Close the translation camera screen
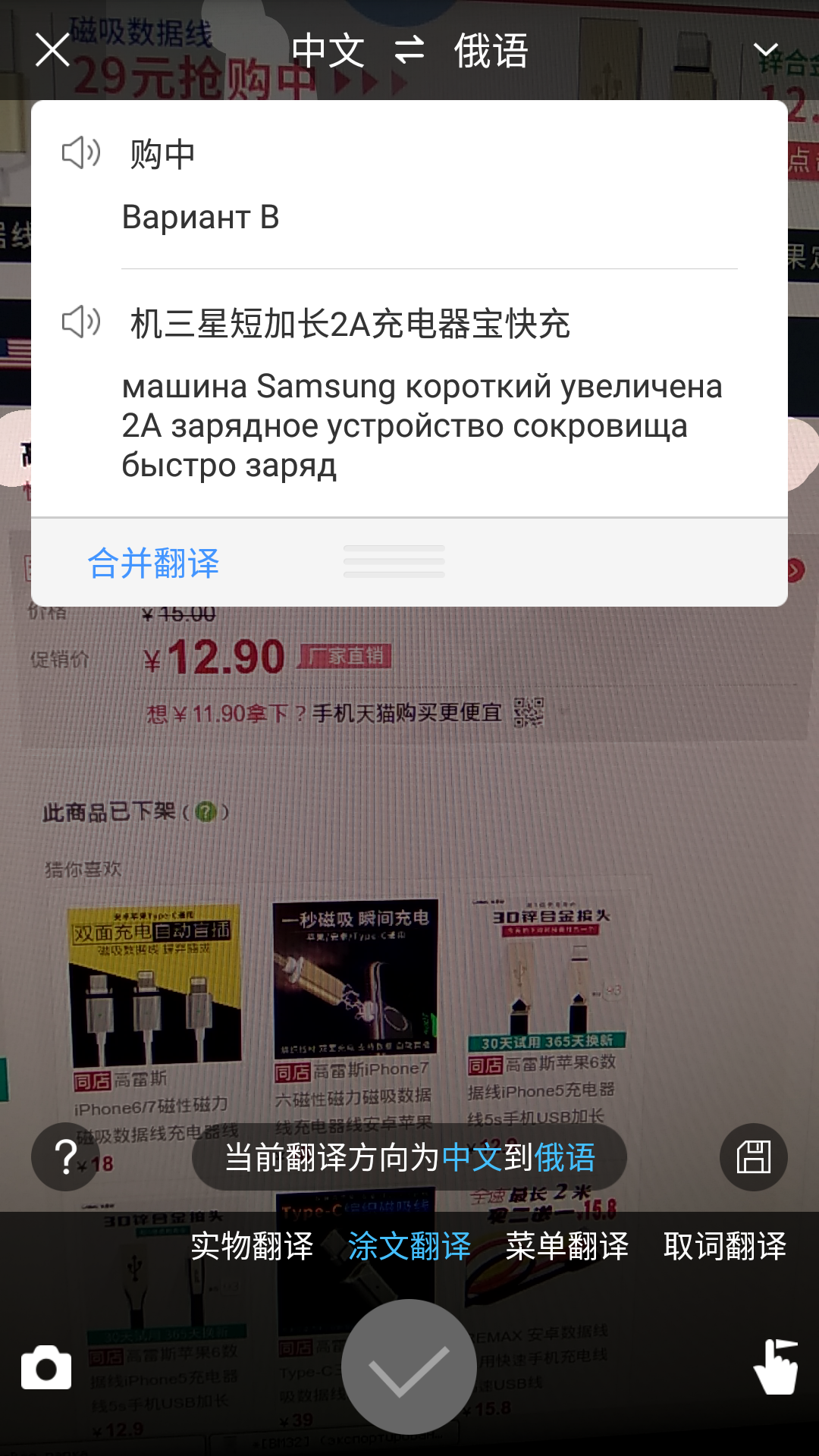Image resolution: width=819 pixels, height=1456 pixels. [52, 51]
